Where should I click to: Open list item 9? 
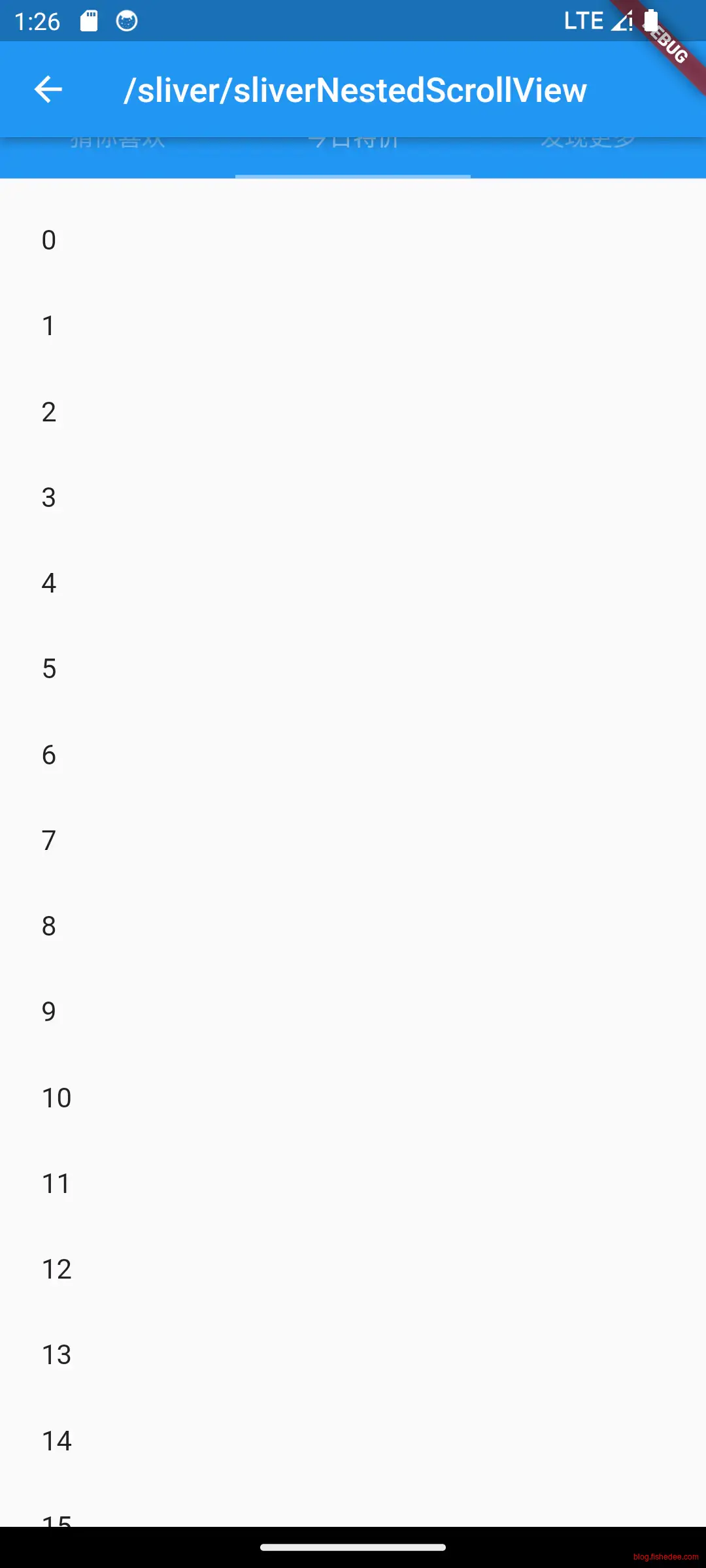(x=353, y=1011)
